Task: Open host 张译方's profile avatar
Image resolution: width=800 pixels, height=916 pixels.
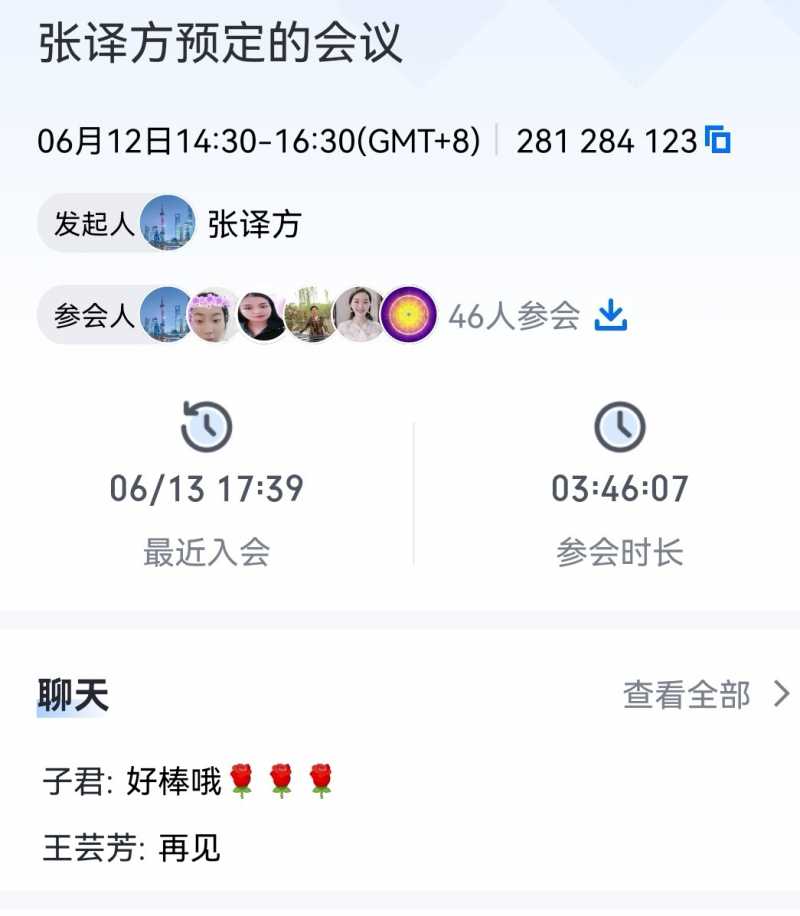Action: (166, 223)
